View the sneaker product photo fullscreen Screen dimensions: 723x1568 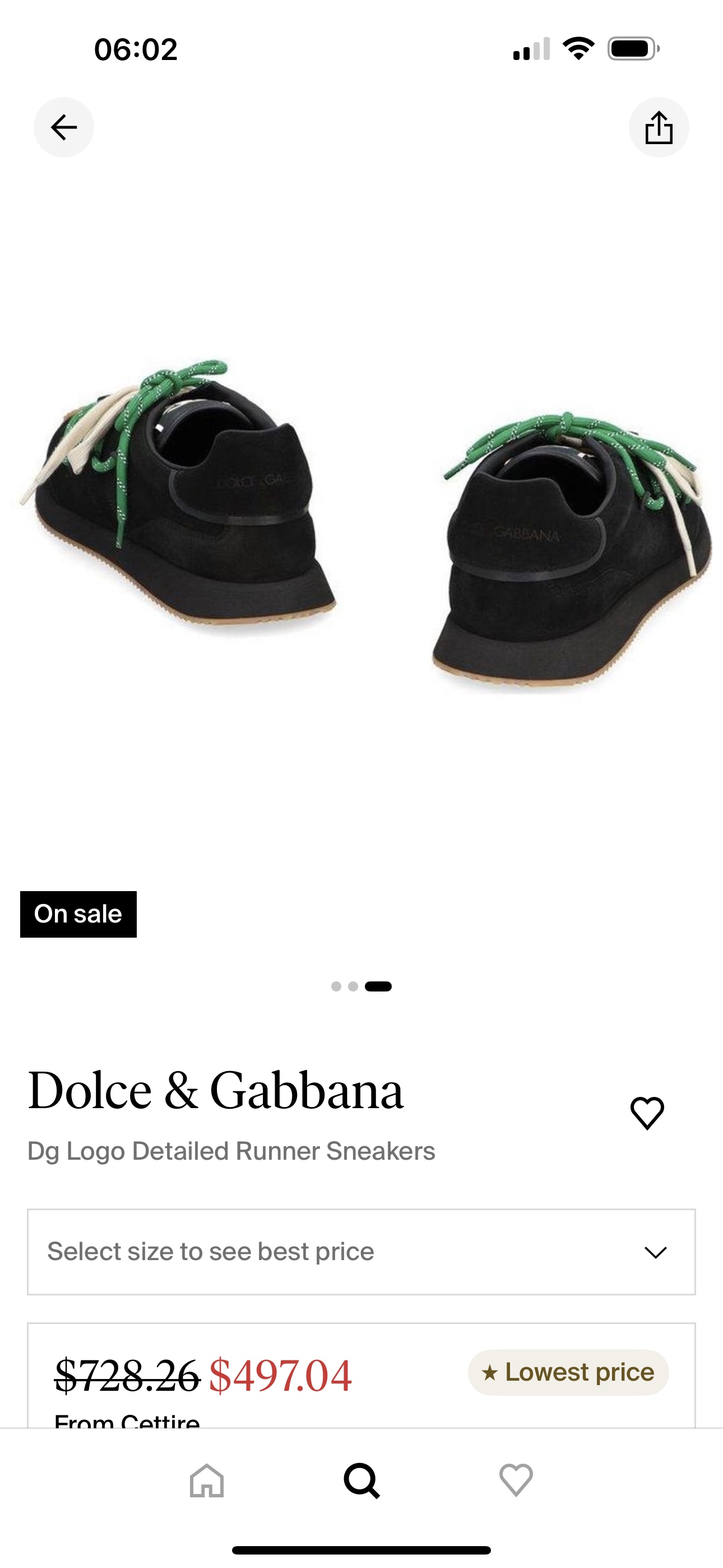click(x=361, y=523)
